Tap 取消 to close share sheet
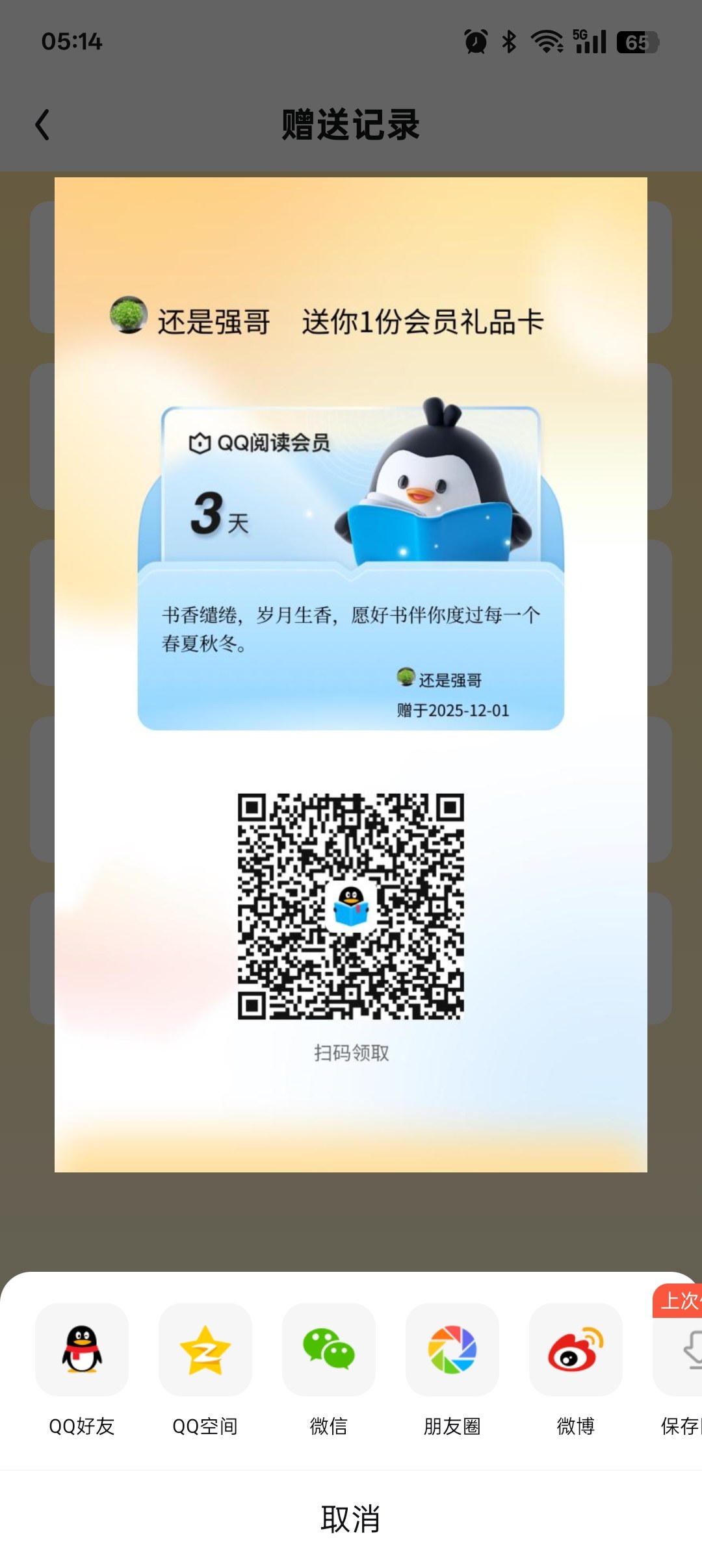Screen dimensions: 702x1568 point(351,1519)
